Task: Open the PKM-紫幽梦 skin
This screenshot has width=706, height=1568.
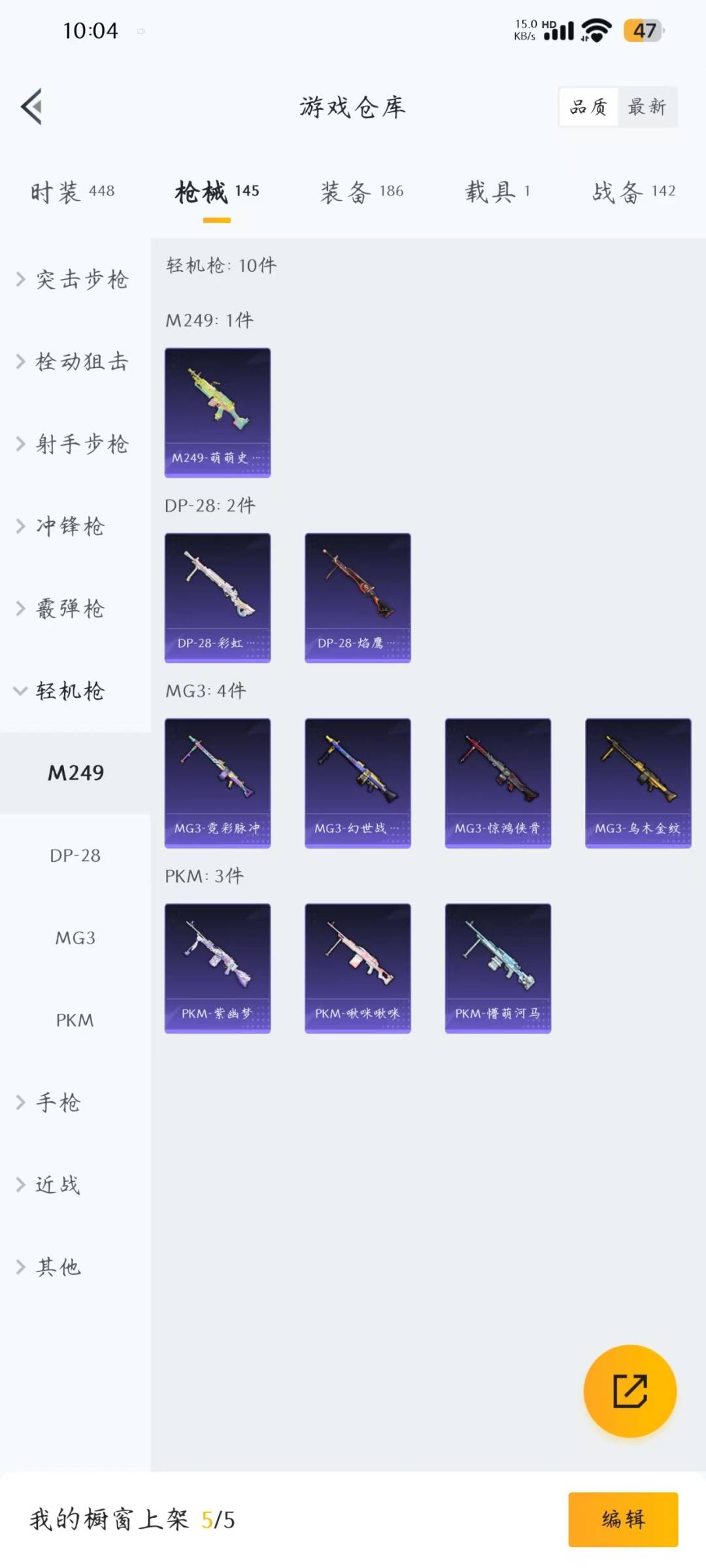Action: [218, 968]
